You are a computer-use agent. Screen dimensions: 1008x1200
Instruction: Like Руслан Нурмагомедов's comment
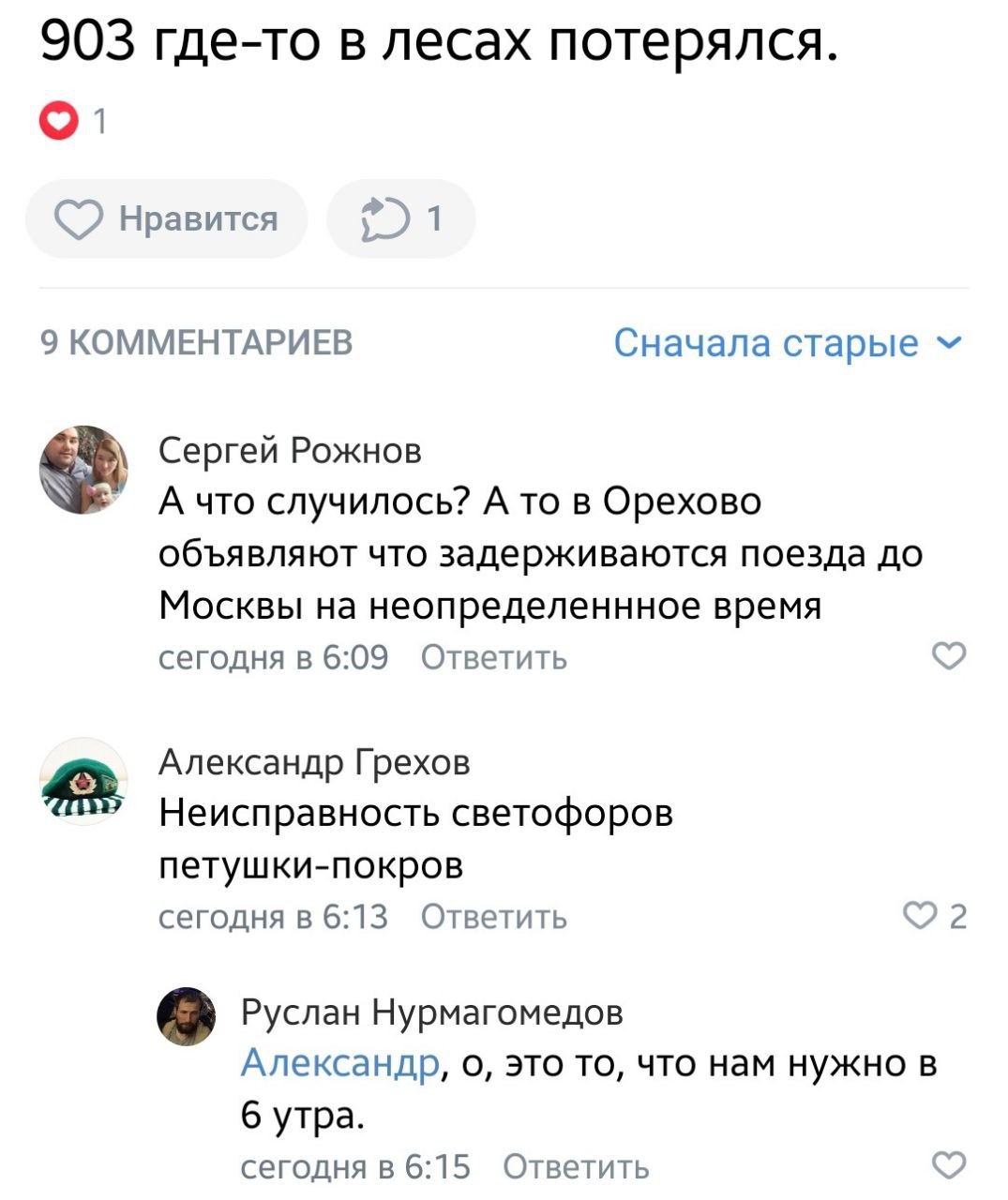949,1165
